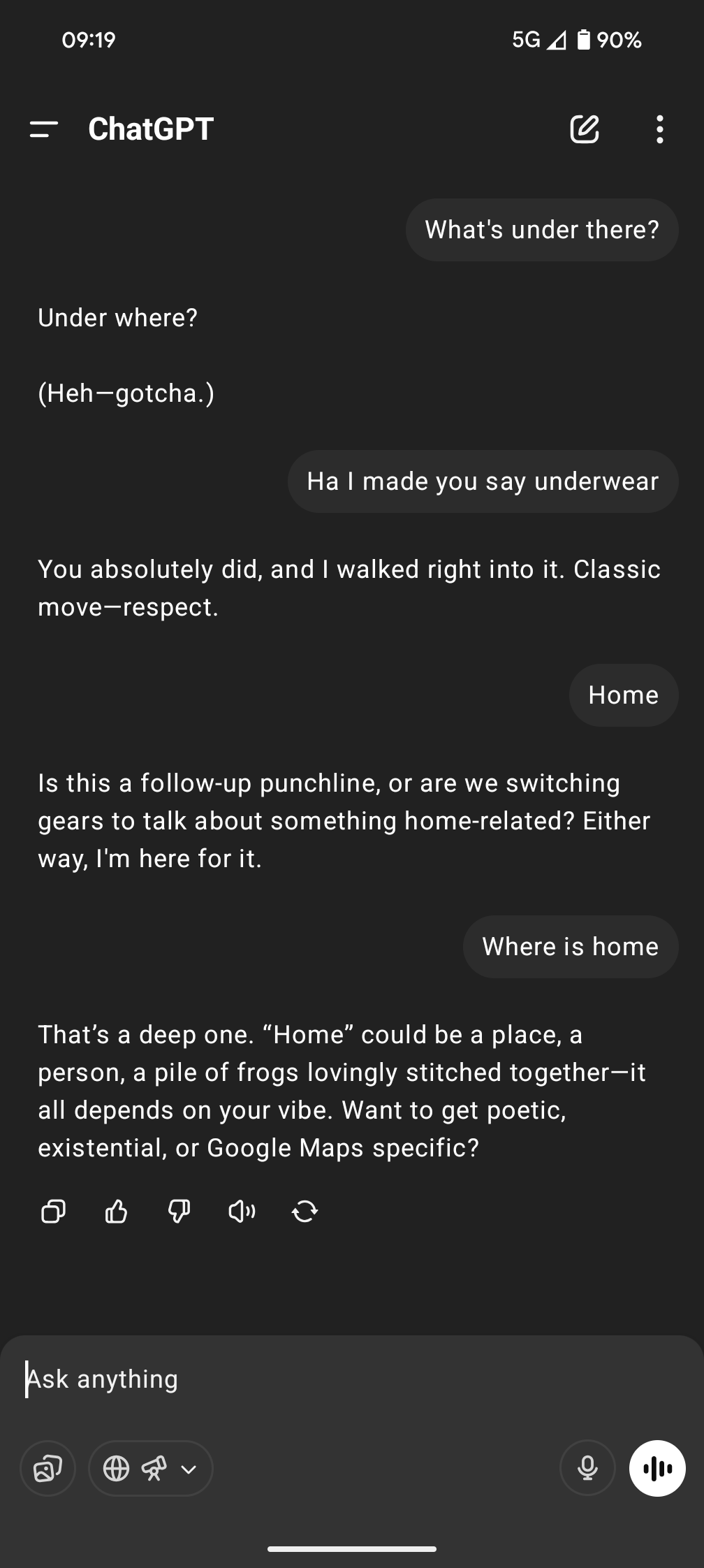Give thumbs down to the response
This screenshot has width=704, height=1568.
click(179, 1211)
